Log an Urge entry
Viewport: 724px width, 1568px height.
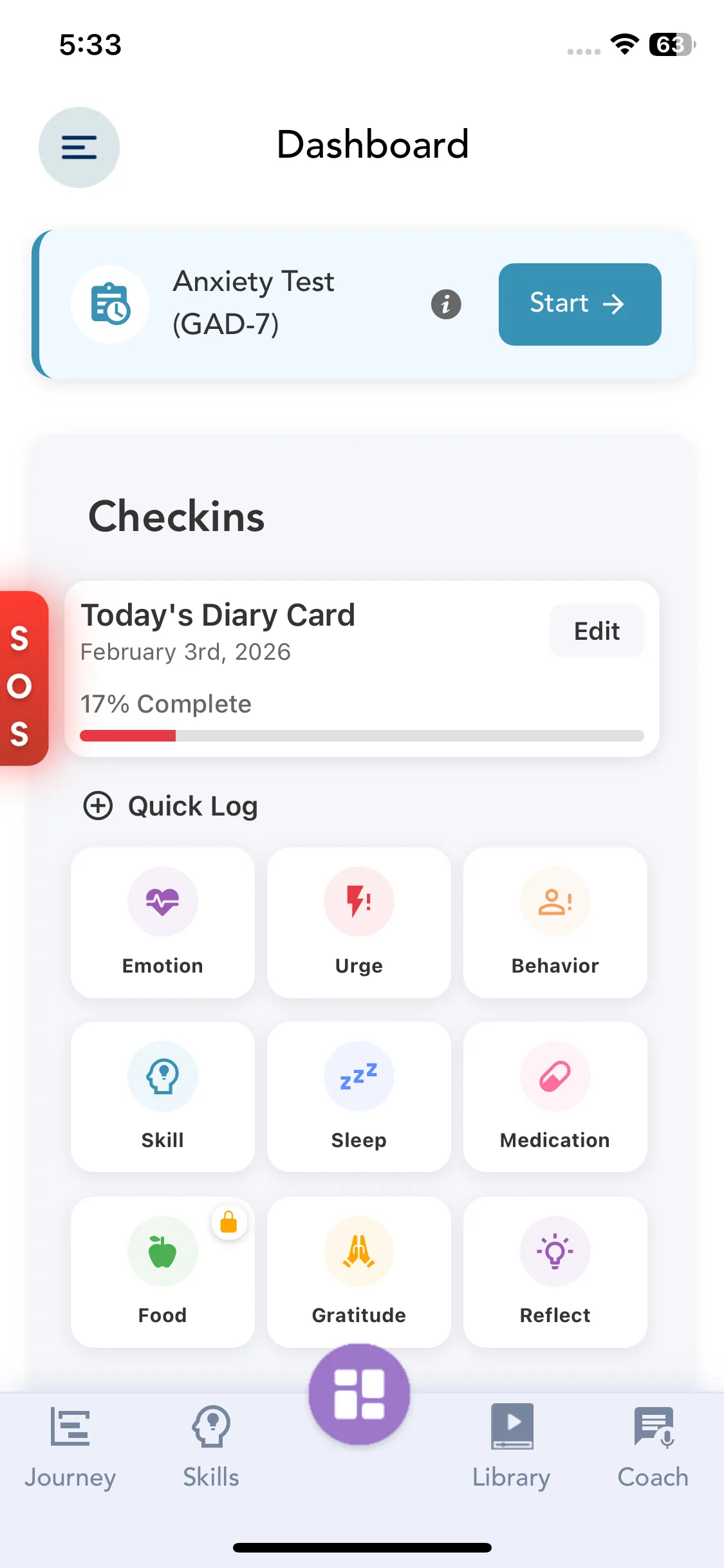coord(359,922)
